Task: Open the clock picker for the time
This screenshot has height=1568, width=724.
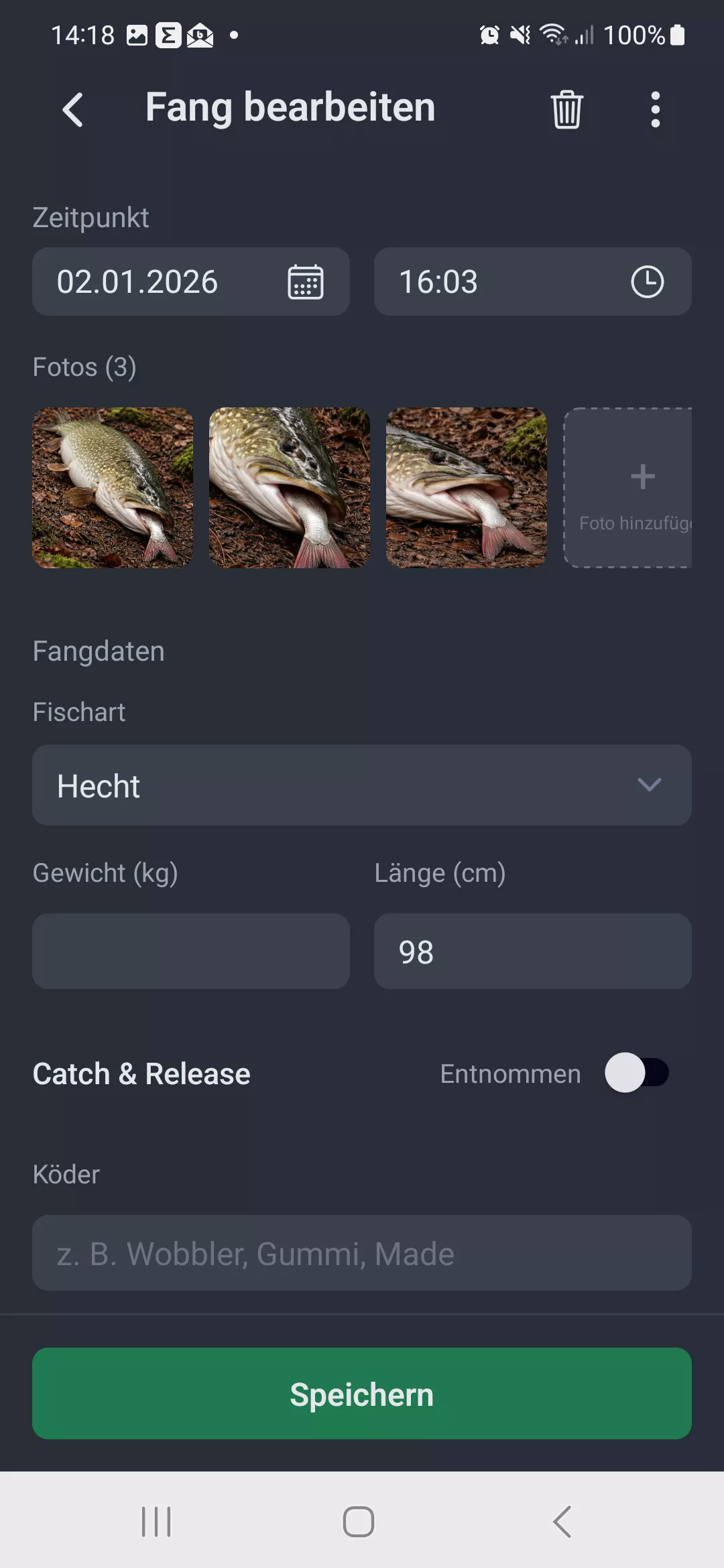Action: [646, 281]
